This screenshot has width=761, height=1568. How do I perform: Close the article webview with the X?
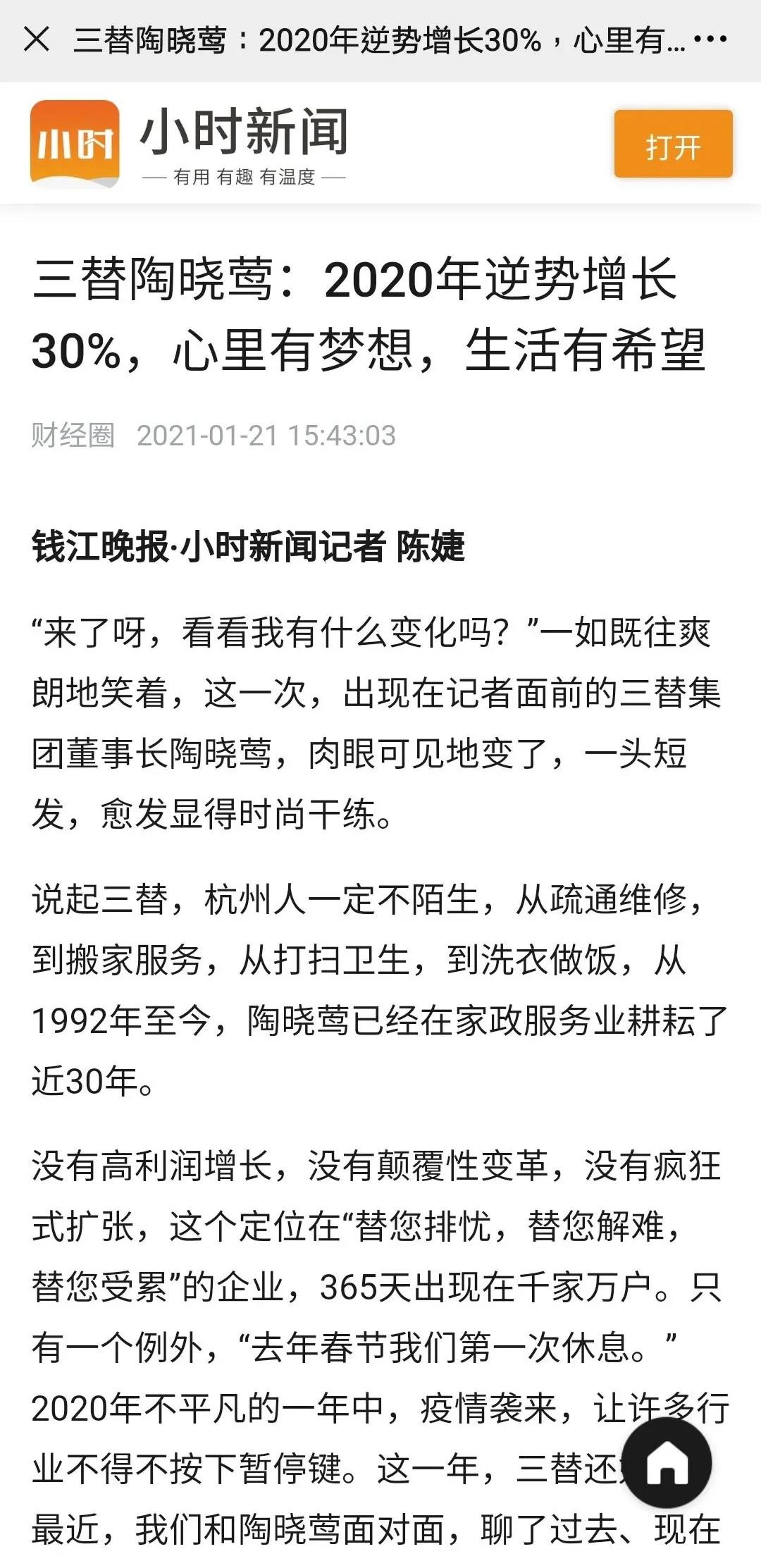37,39
